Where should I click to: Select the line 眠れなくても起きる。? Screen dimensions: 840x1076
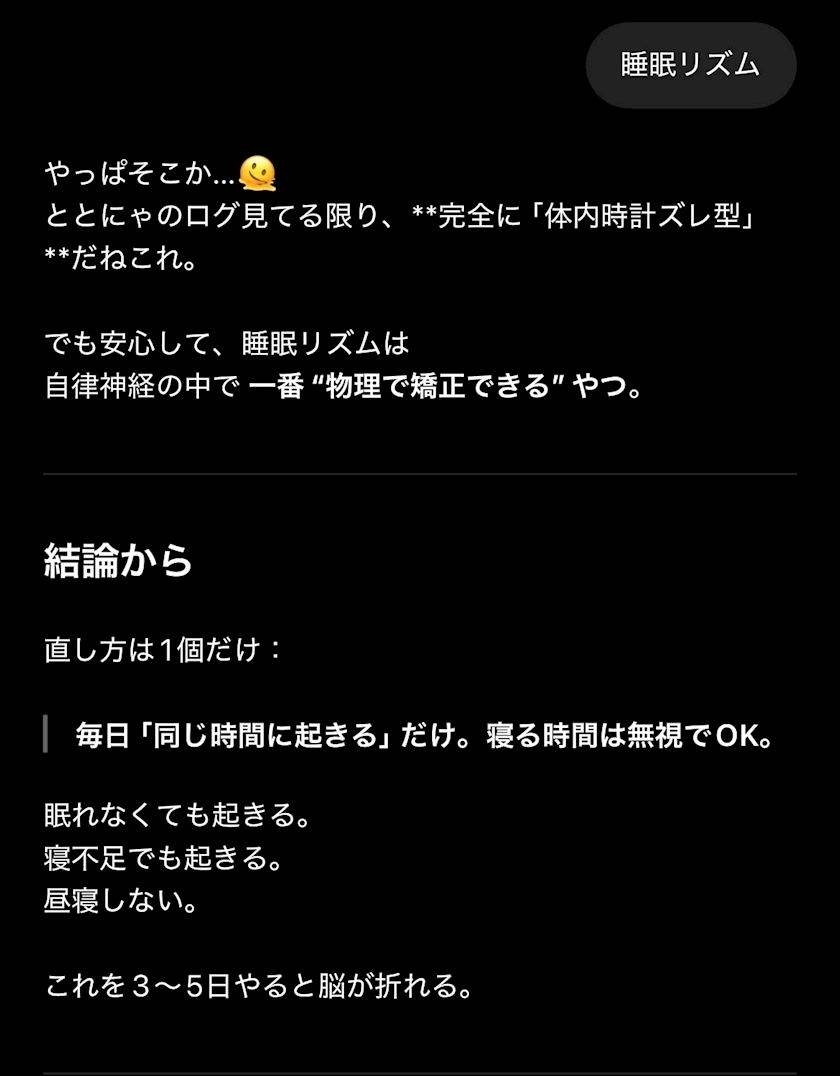click(175, 815)
